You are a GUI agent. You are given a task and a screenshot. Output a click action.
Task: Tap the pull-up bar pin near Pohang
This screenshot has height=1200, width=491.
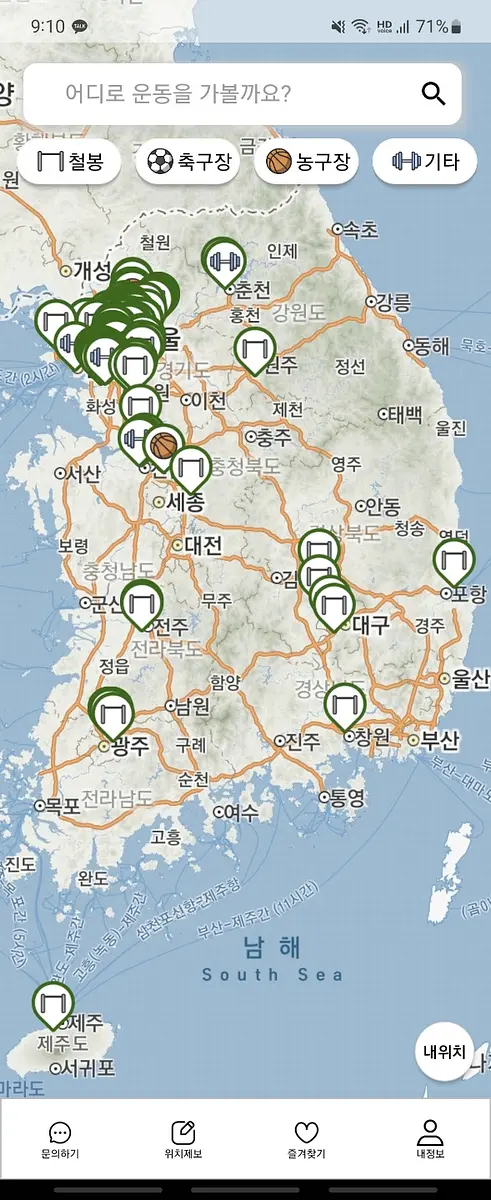[454, 561]
